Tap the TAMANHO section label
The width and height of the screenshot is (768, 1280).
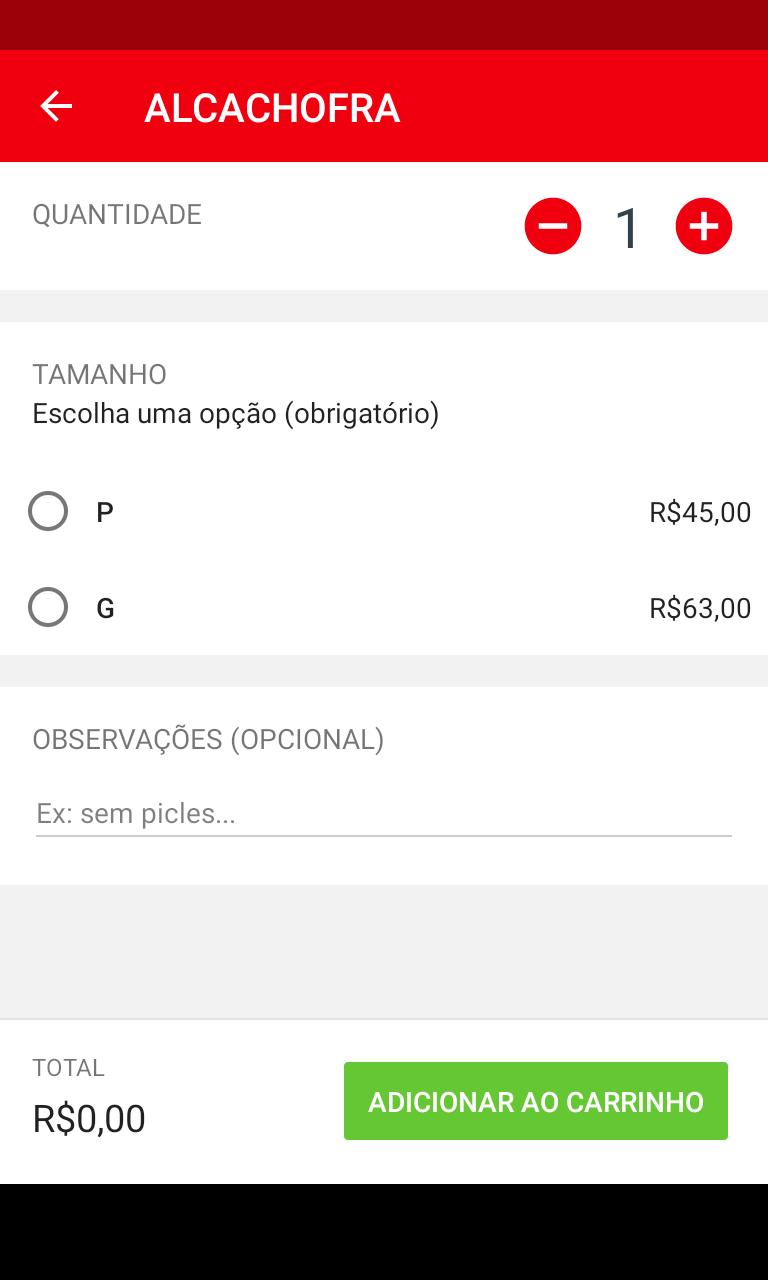[101, 374]
